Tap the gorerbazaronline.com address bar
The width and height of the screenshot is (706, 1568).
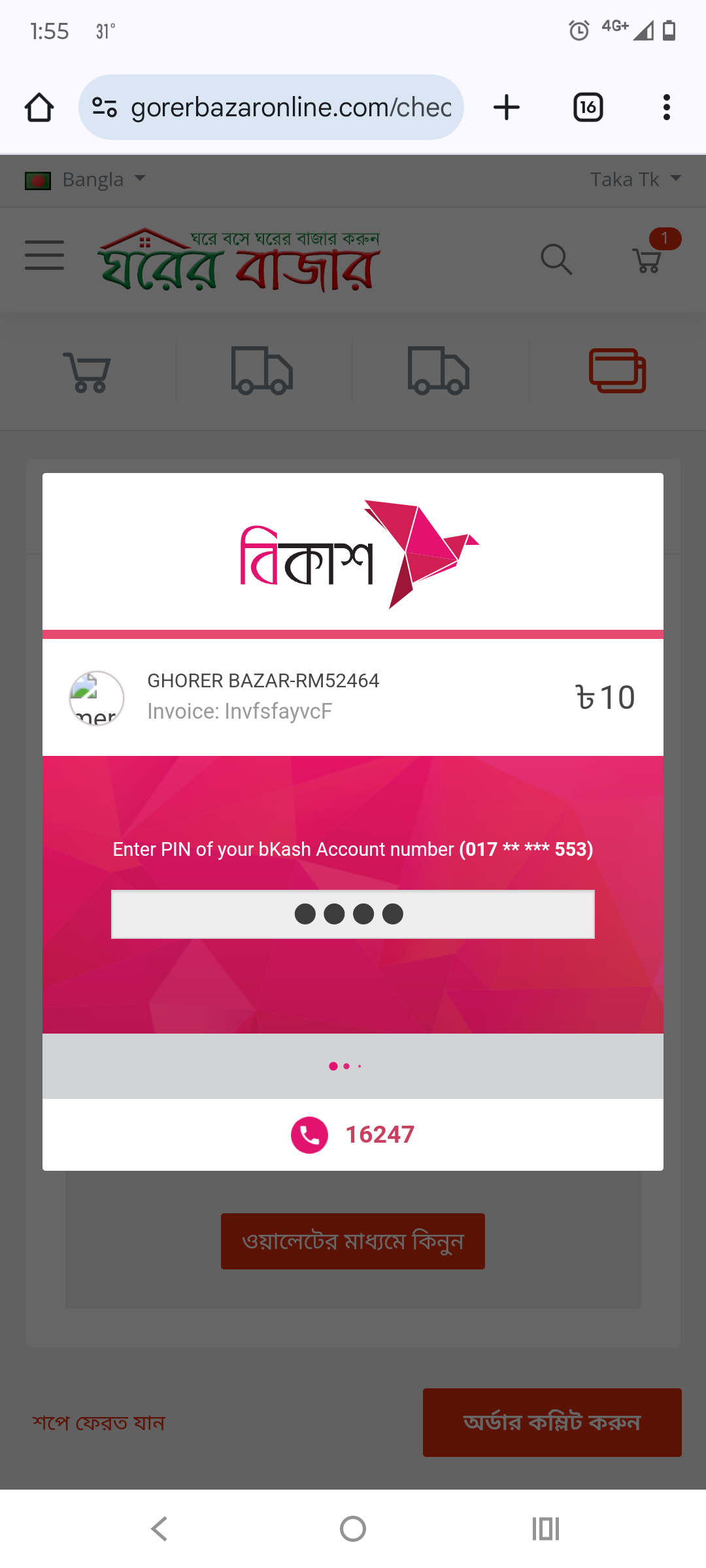coord(271,107)
